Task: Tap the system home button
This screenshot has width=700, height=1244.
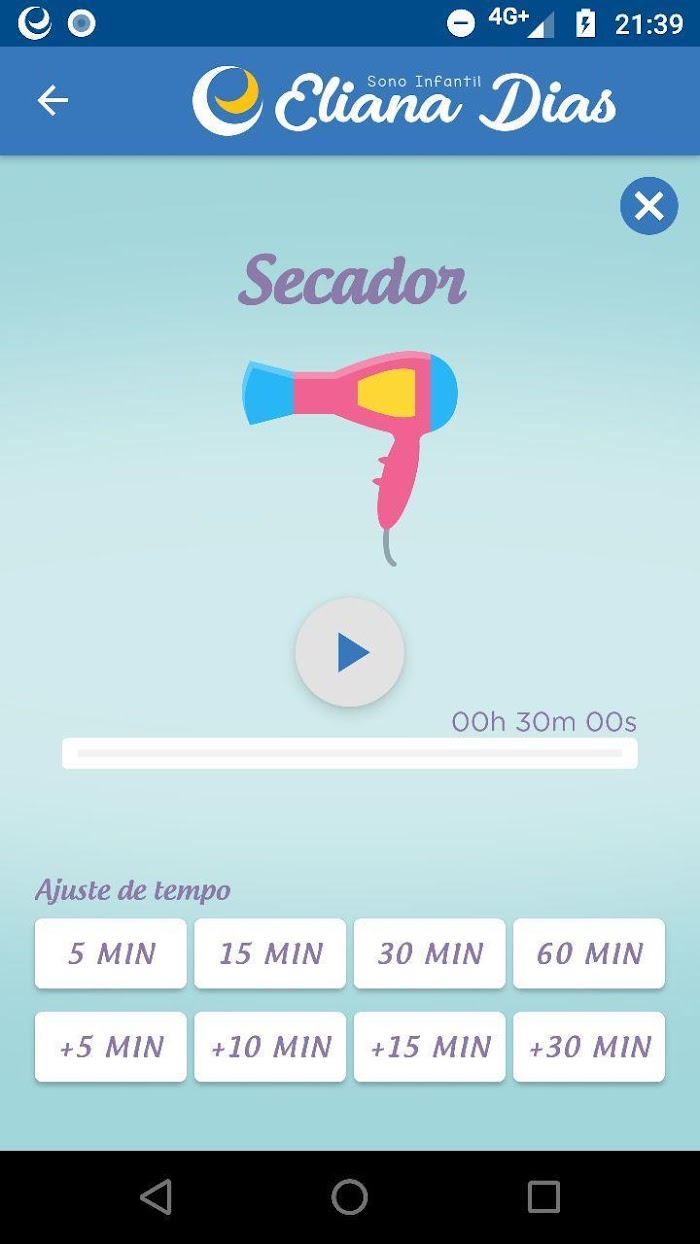Action: tap(350, 1196)
